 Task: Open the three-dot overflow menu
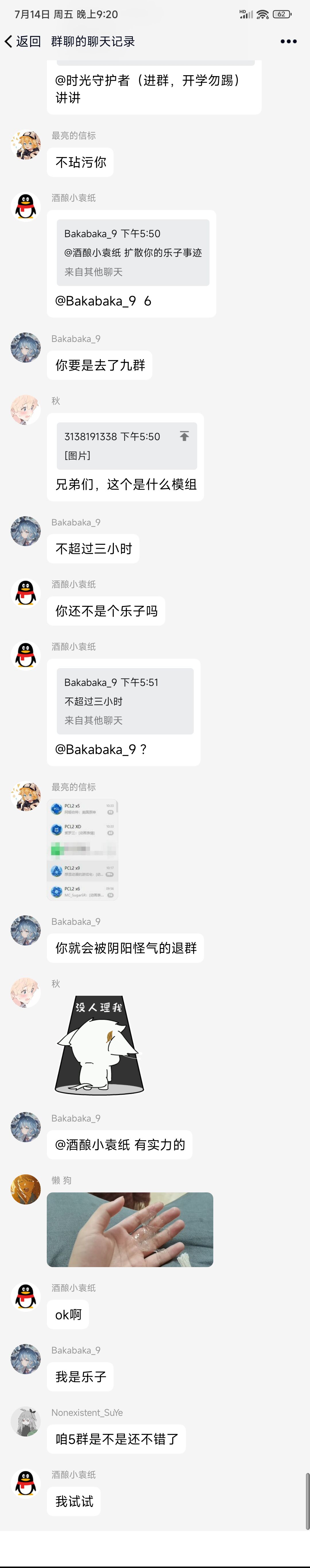pyautogui.click(x=288, y=41)
